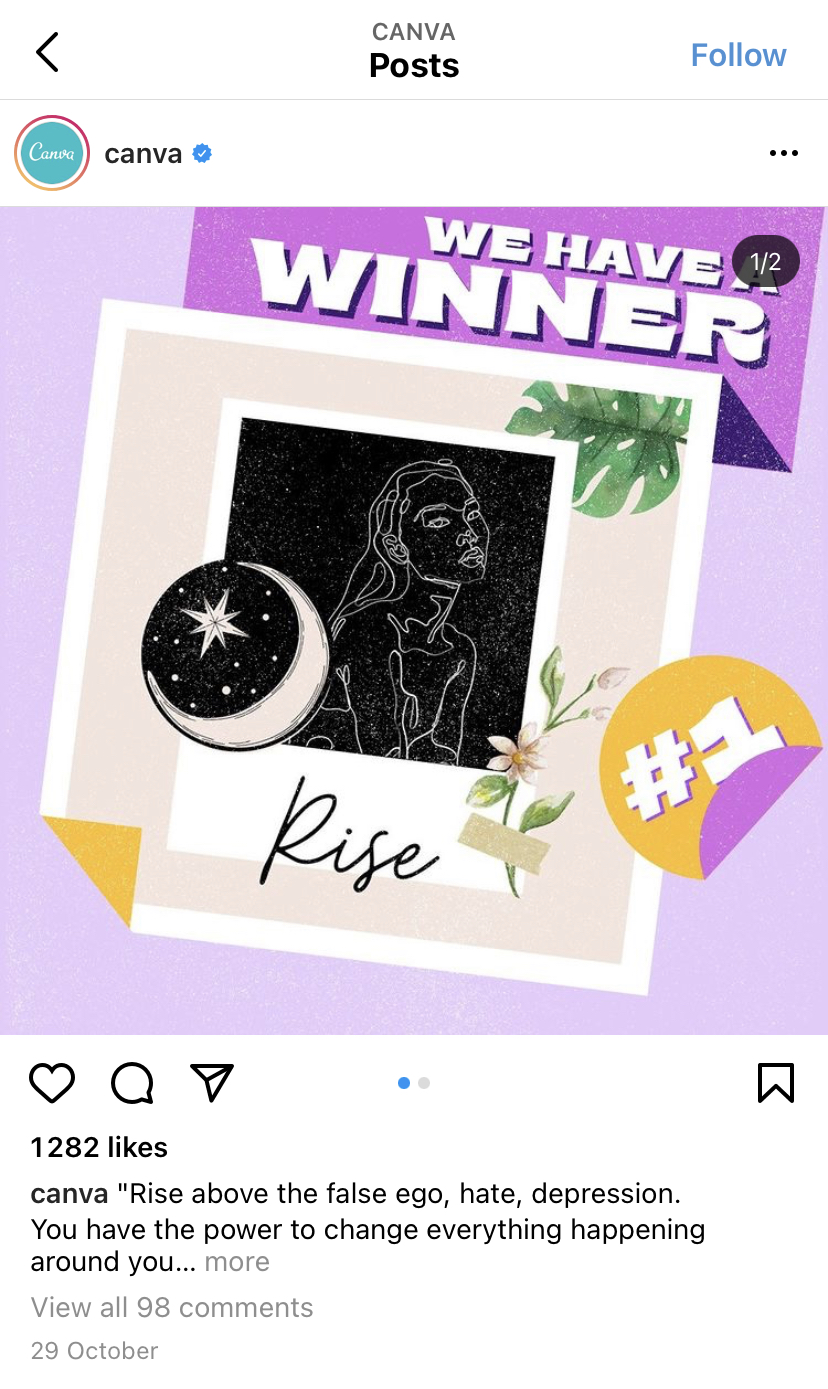Open the canva username next to the avatar

143,154
